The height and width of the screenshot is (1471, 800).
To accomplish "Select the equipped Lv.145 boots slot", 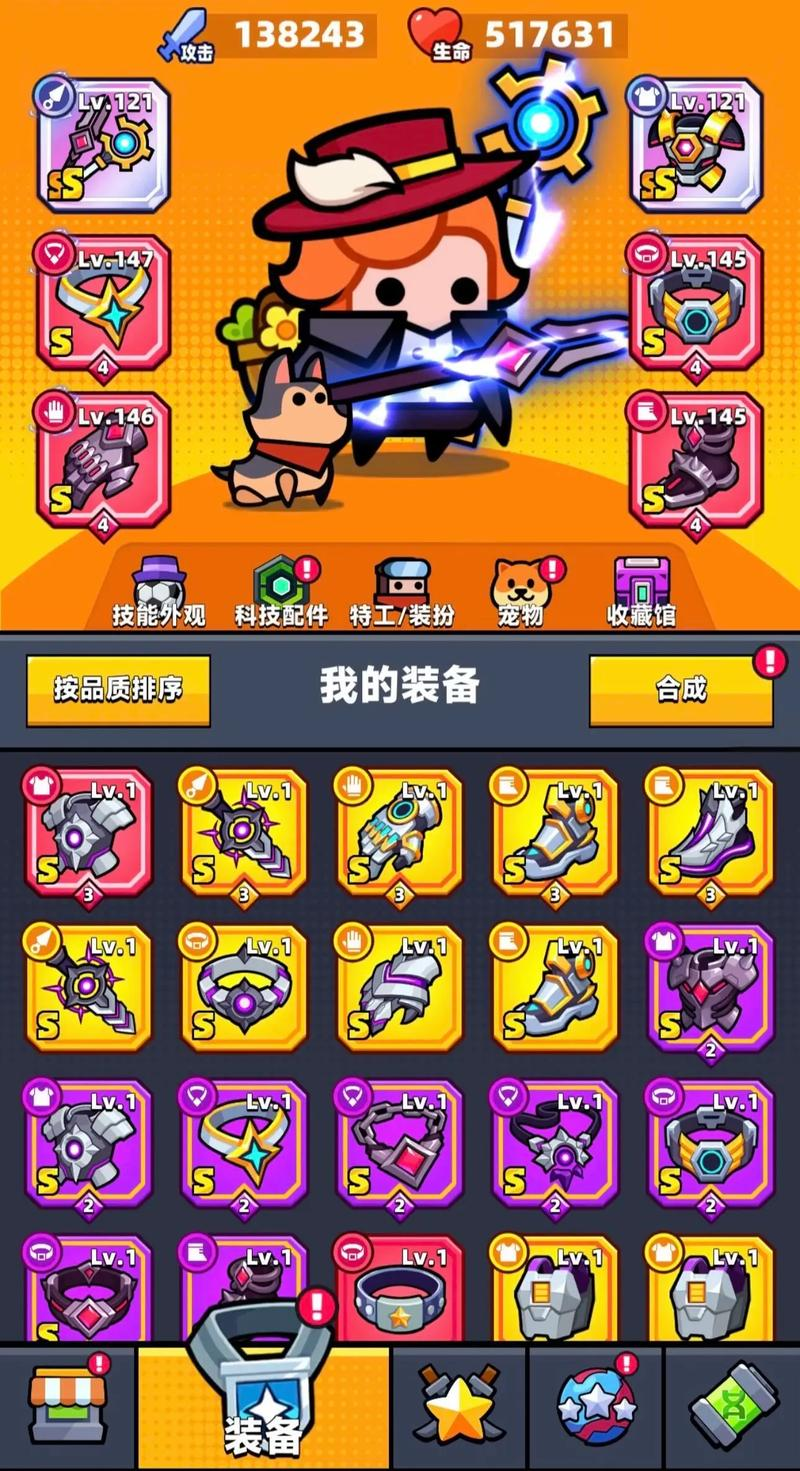I will click(x=696, y=459).
